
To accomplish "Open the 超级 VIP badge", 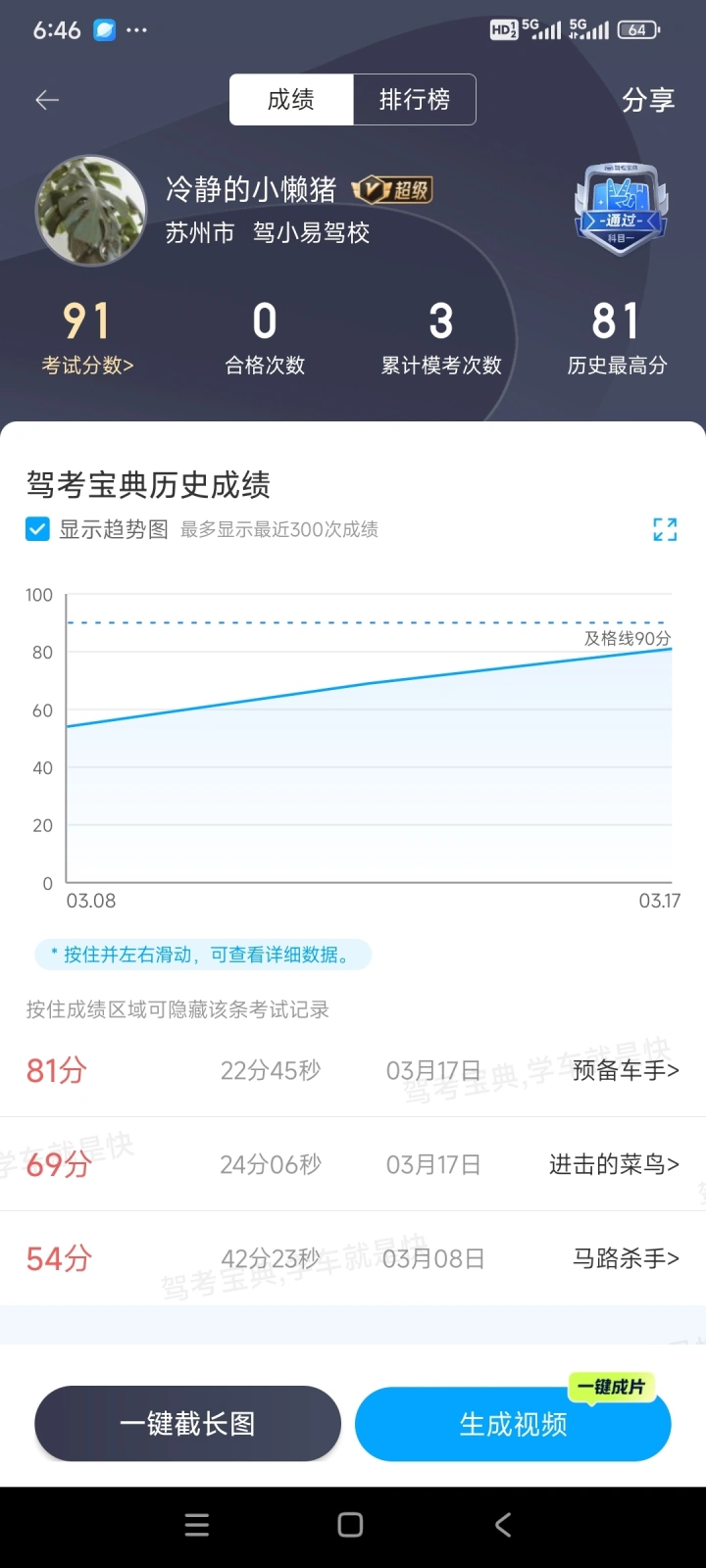I will (392, 189).
